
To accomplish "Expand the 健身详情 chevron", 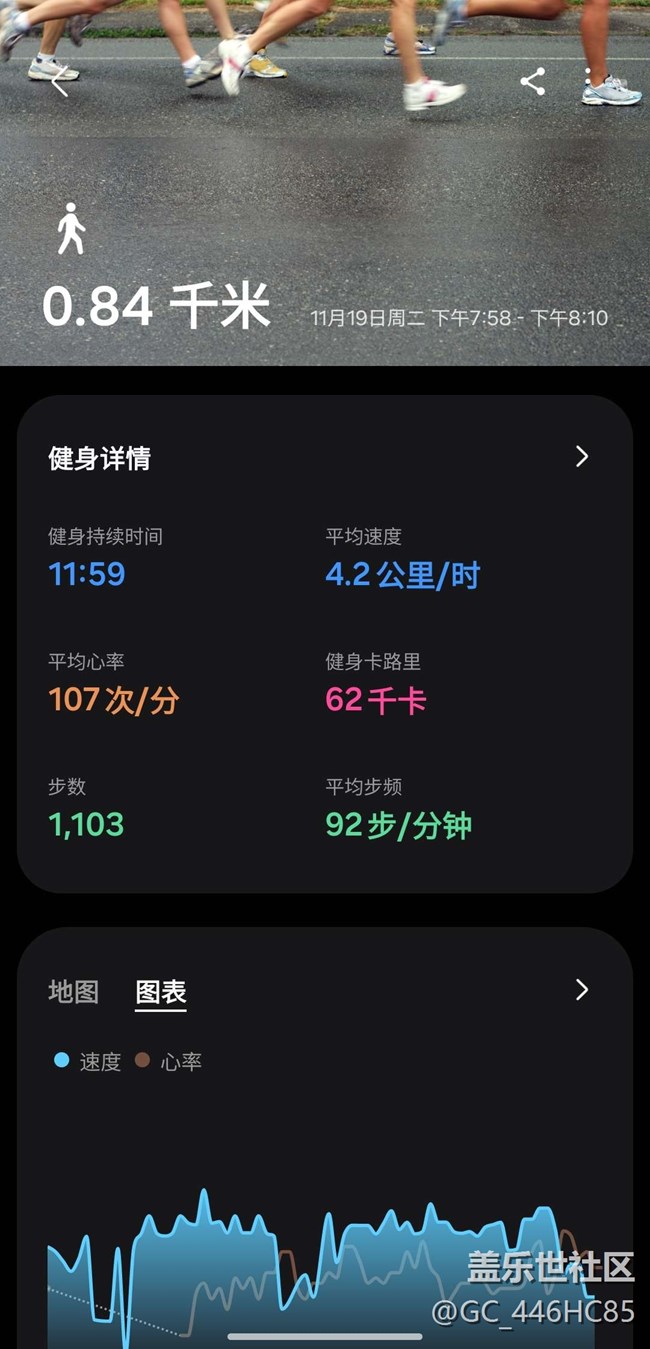I will tap(582, 457).
